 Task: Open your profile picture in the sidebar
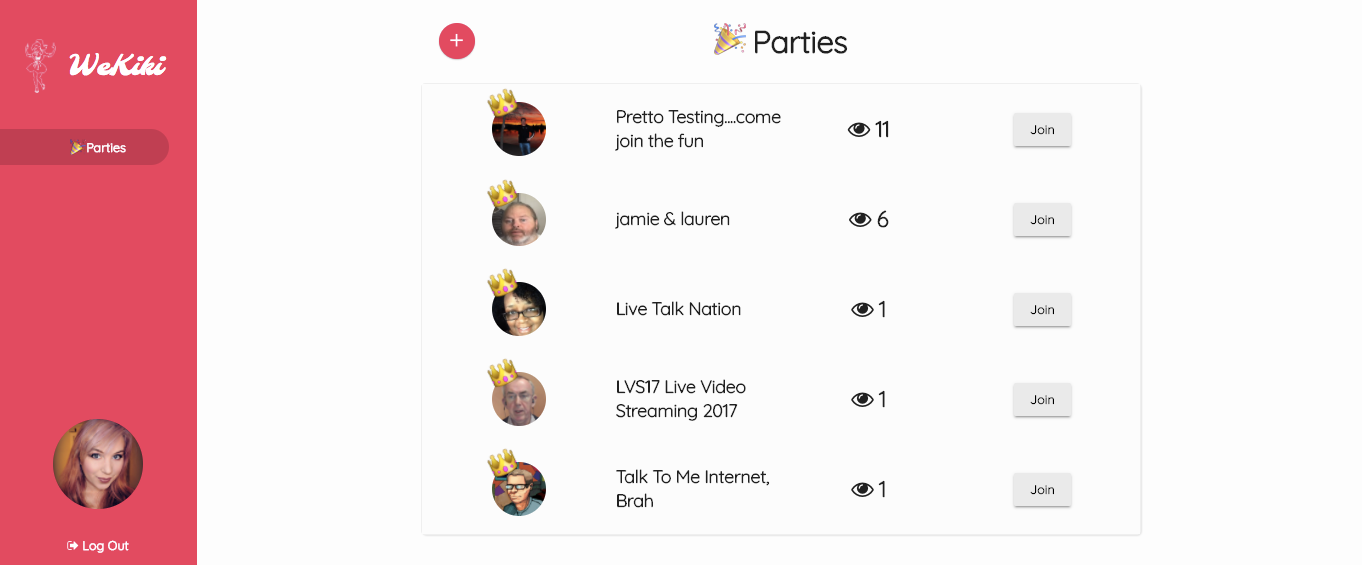[x=98, y=464]
